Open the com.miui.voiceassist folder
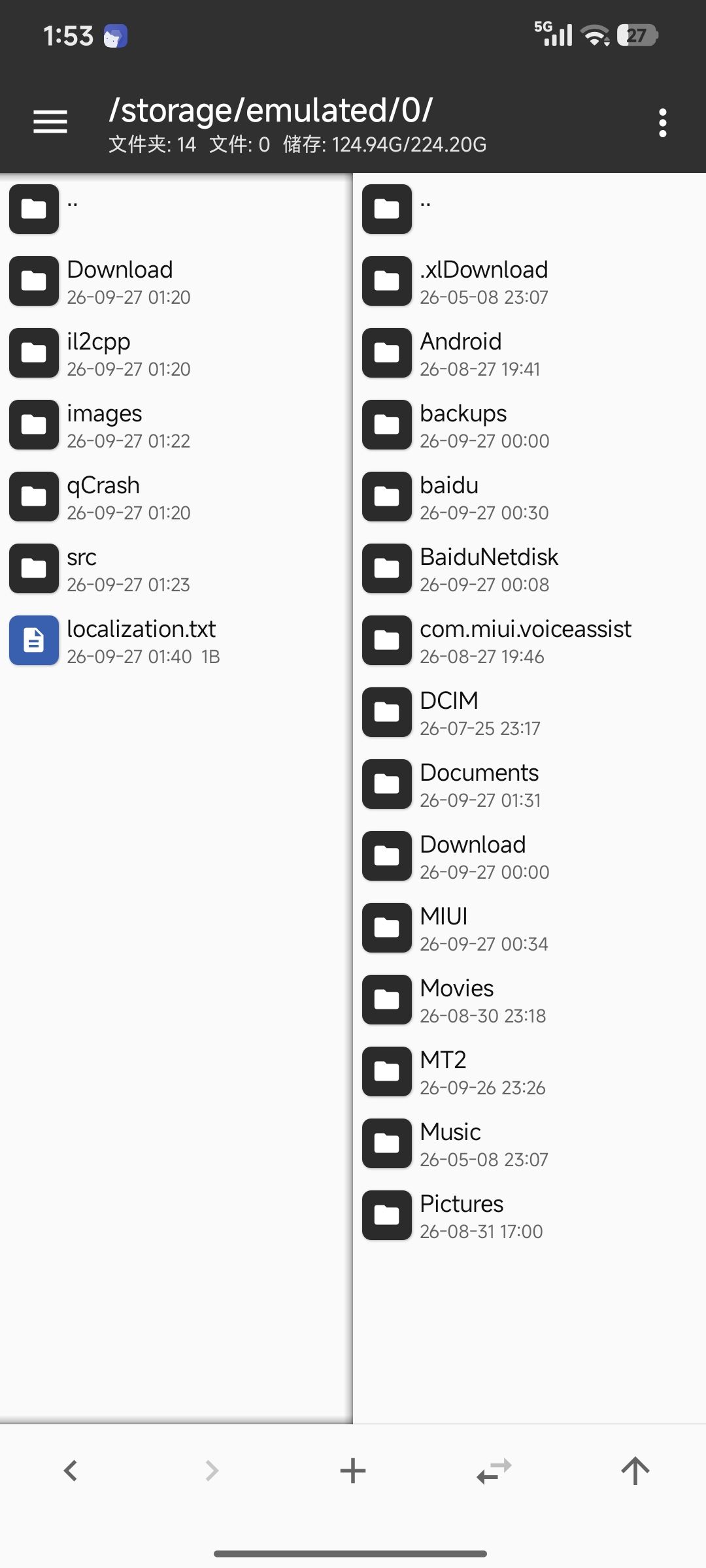This screenshot has height=1568, width=706. pos(529,640)
